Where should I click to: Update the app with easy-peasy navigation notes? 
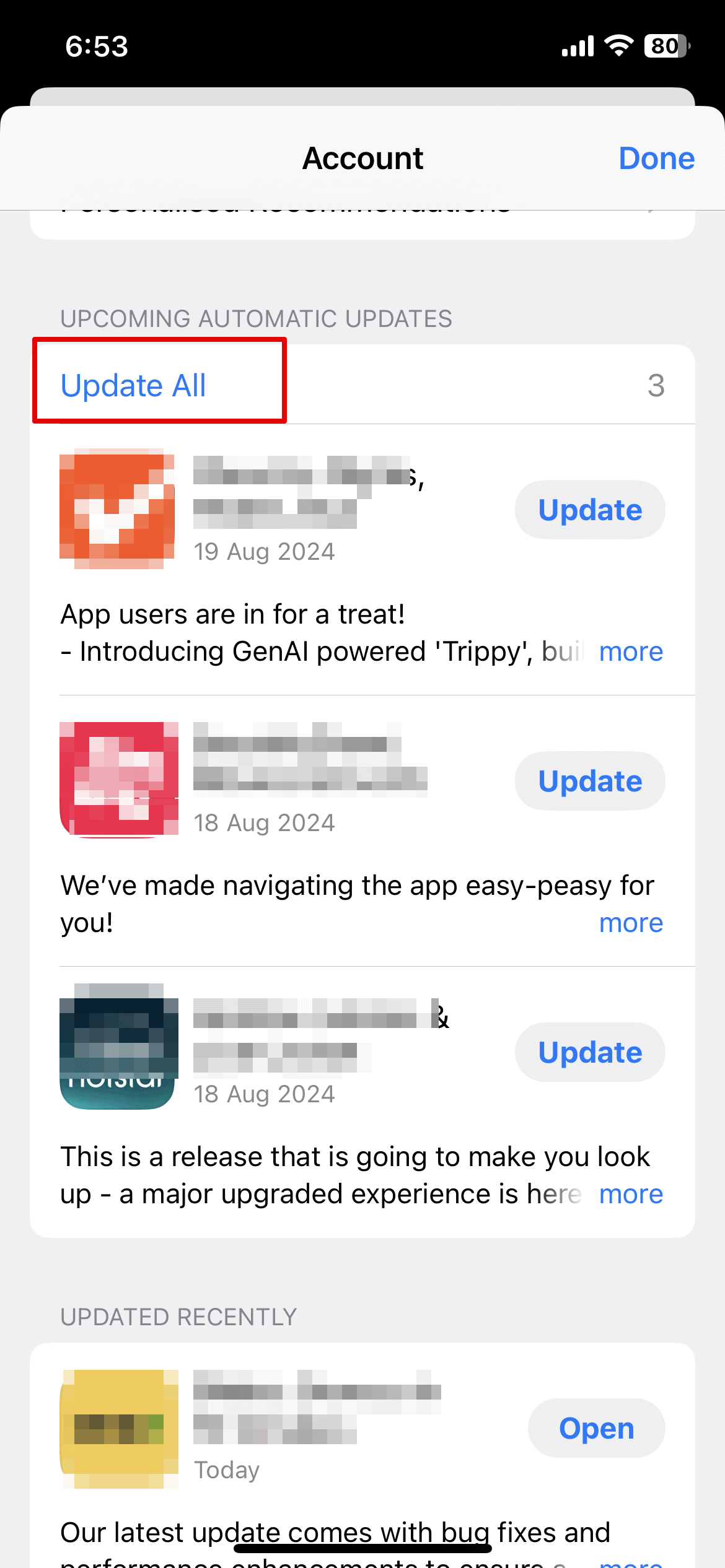589,781
